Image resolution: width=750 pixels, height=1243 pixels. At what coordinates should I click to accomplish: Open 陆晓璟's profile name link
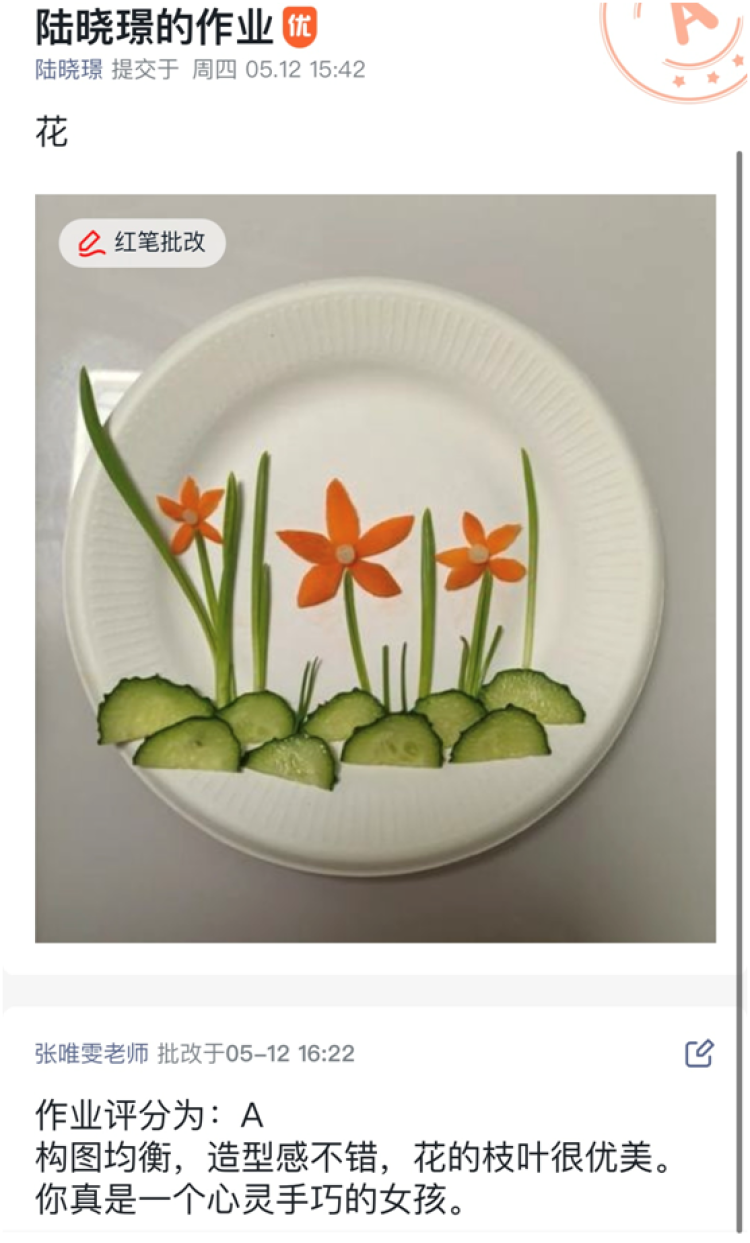click(x=68, y=69)
